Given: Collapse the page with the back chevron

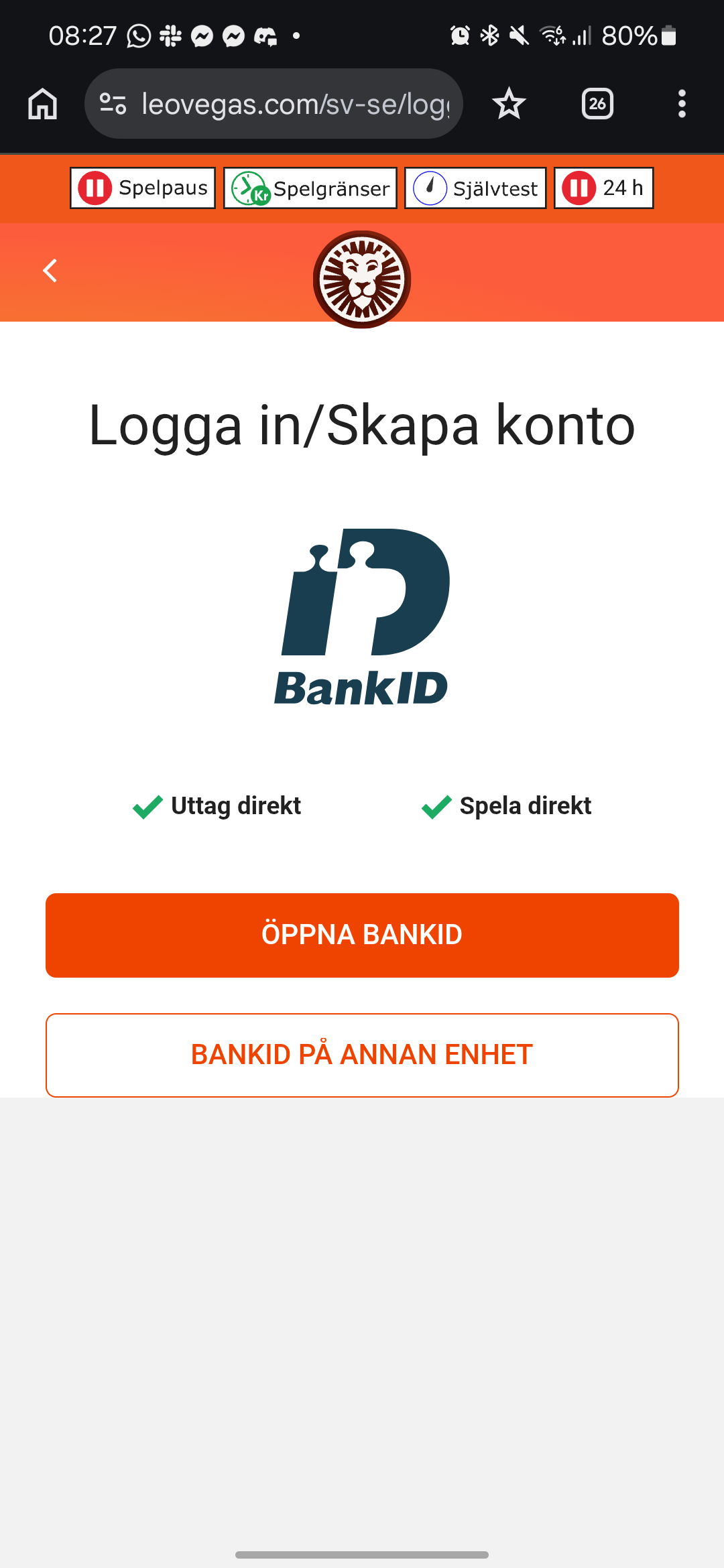Looking at the screenshot, I should tap(49, 271).
